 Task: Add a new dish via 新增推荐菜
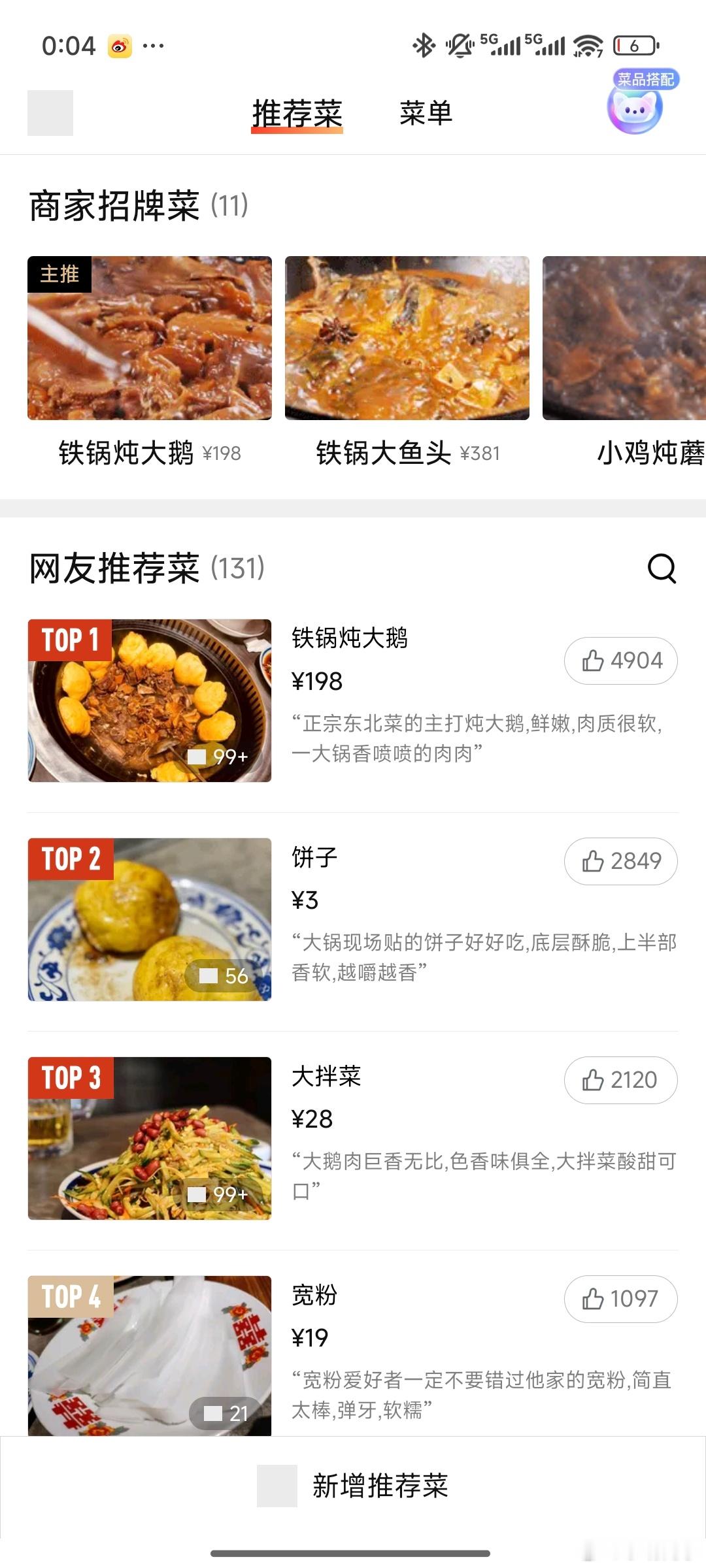[353, 1486]
